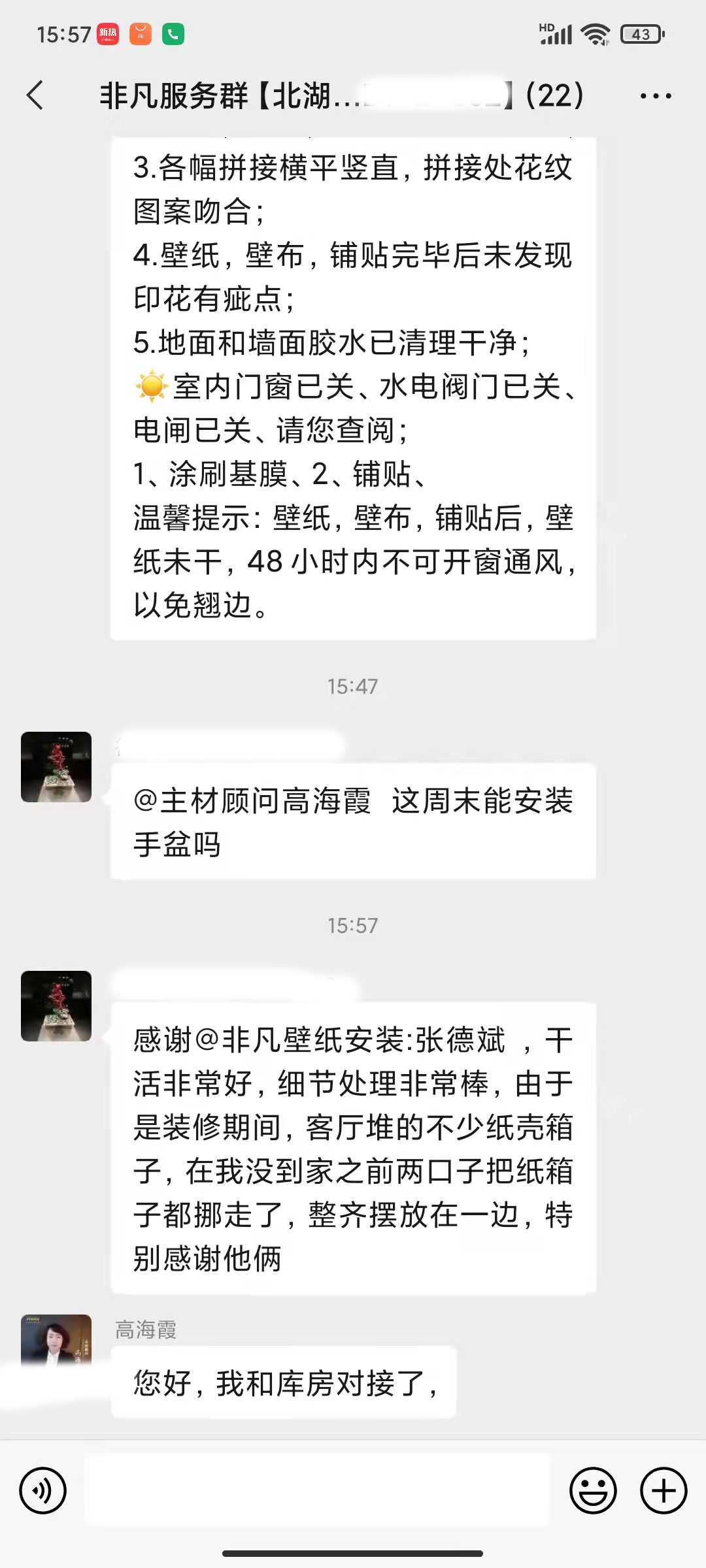Go back from the group chat
706x1568 pixels.
pyautogui.click(x=35, y=95)
